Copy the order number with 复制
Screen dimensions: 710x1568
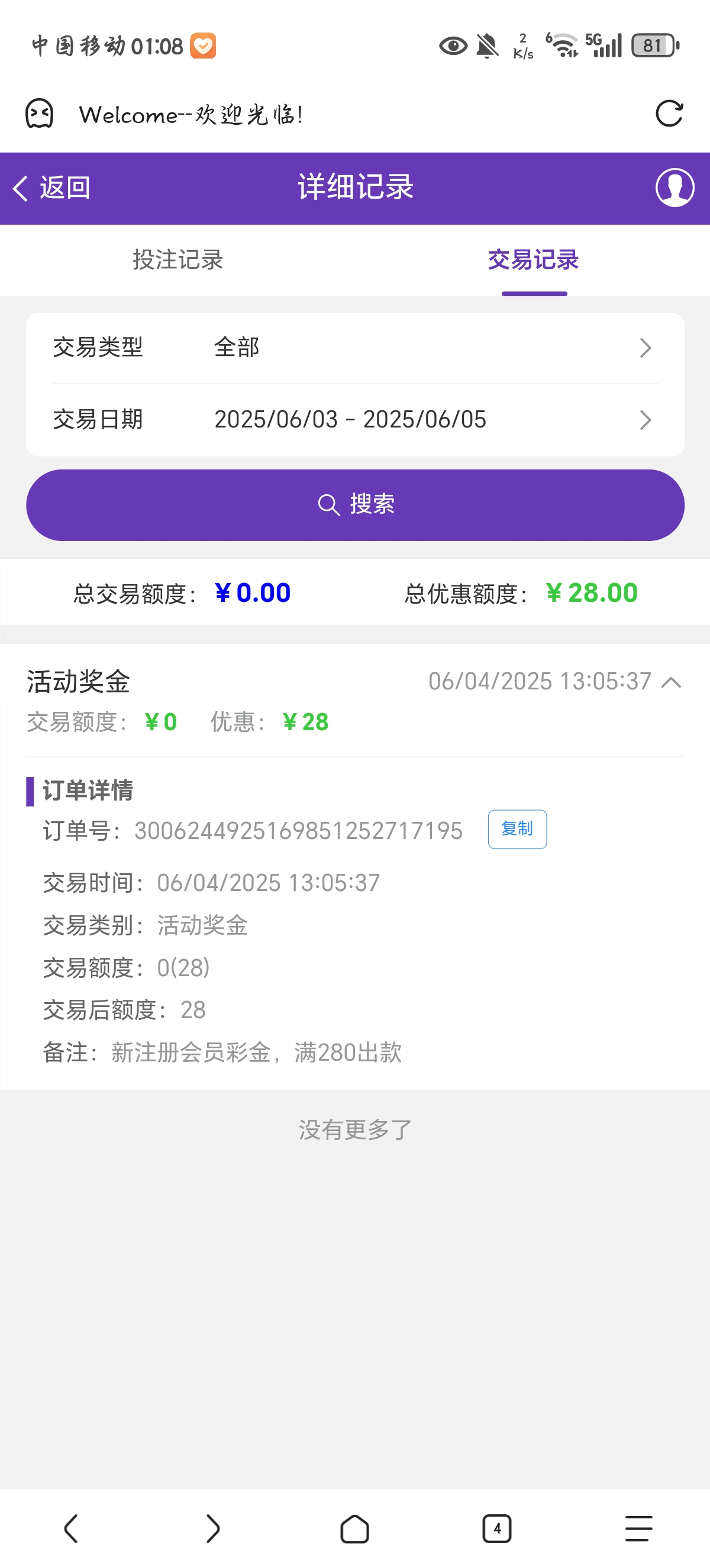coord(517,829)
